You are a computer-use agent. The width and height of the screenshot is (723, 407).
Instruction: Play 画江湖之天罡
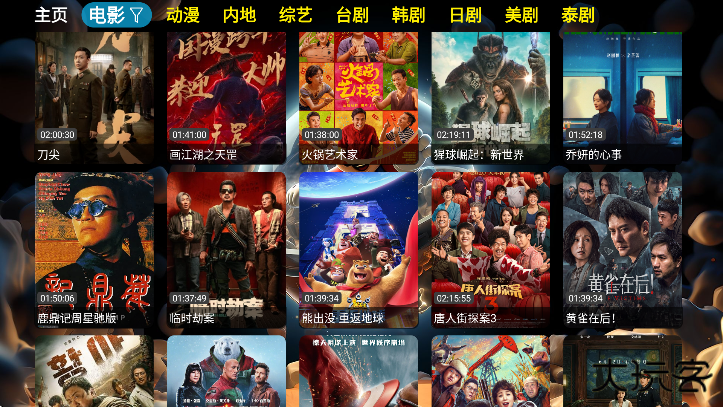[226, 96]
